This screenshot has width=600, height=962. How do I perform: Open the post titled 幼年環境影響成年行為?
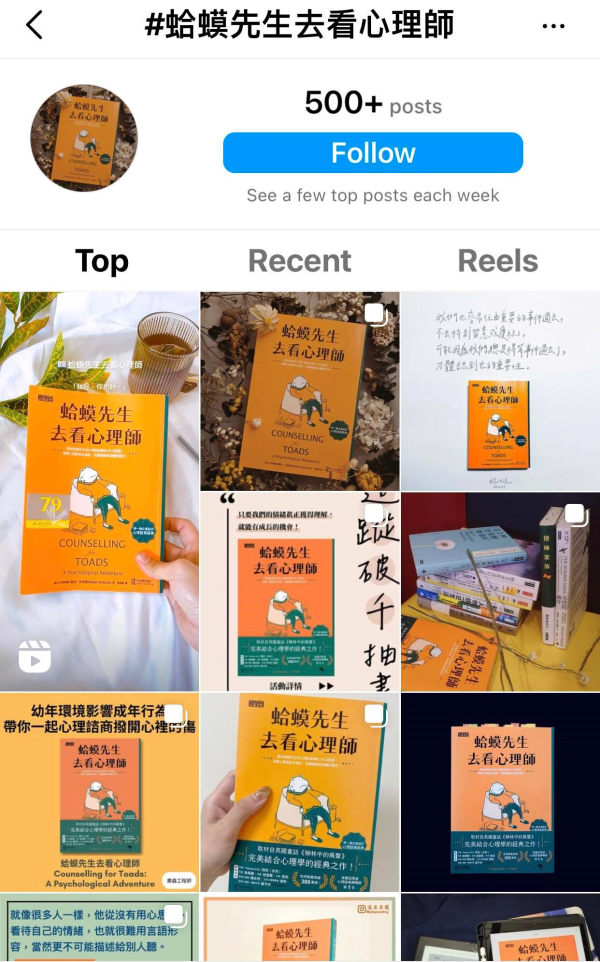coord(99,790)
